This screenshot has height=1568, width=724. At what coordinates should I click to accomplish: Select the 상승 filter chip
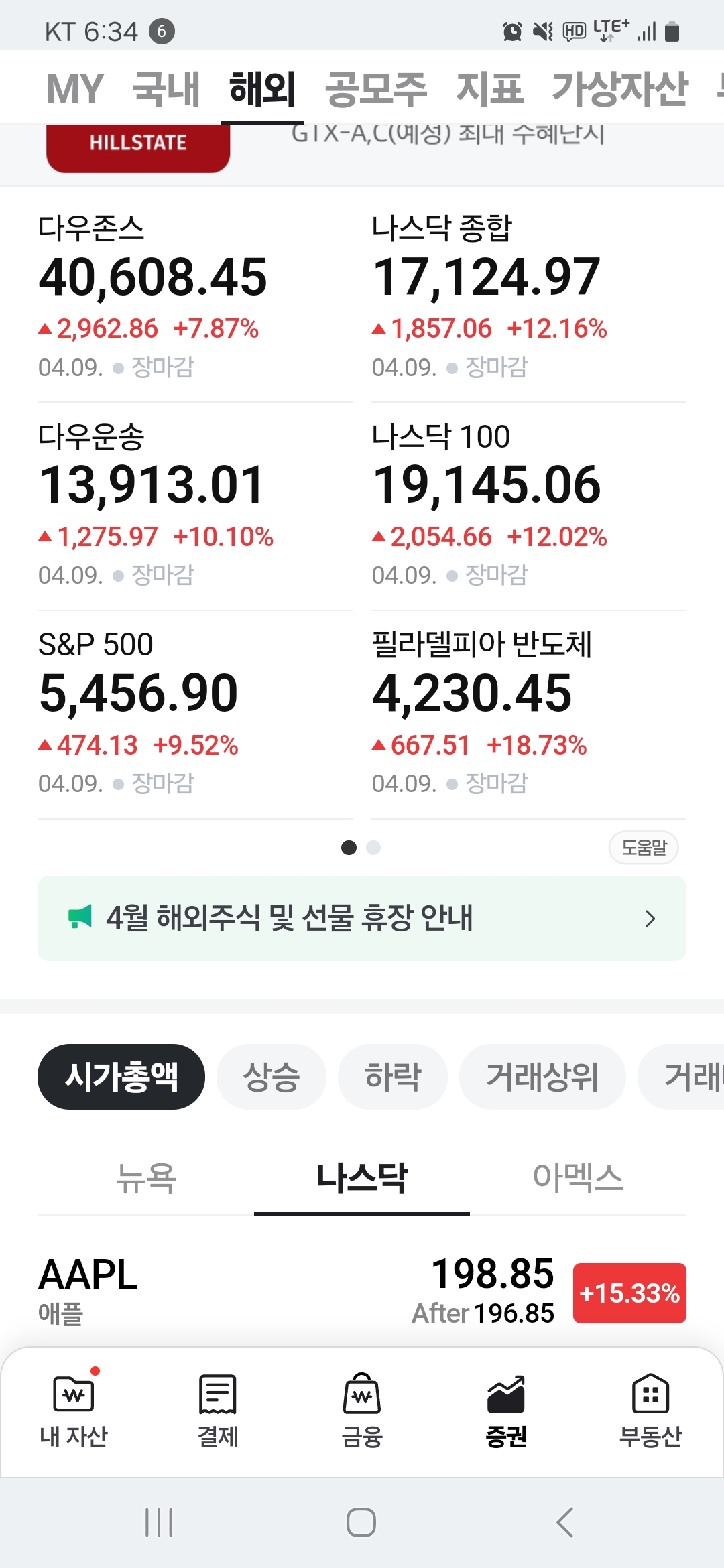point(271,1077)
